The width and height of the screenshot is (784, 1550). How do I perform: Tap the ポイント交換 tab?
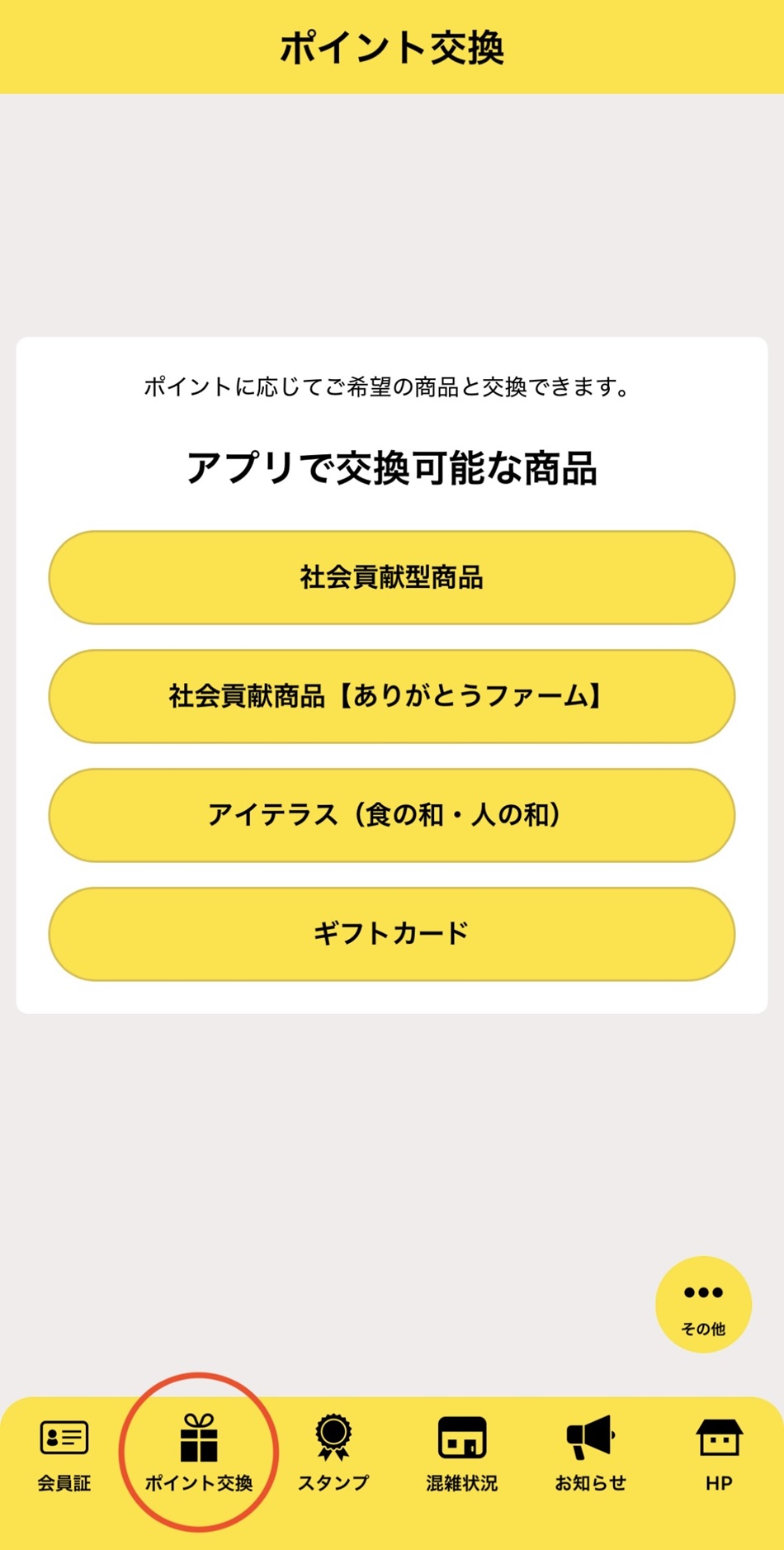click(x=199, y=1453)
